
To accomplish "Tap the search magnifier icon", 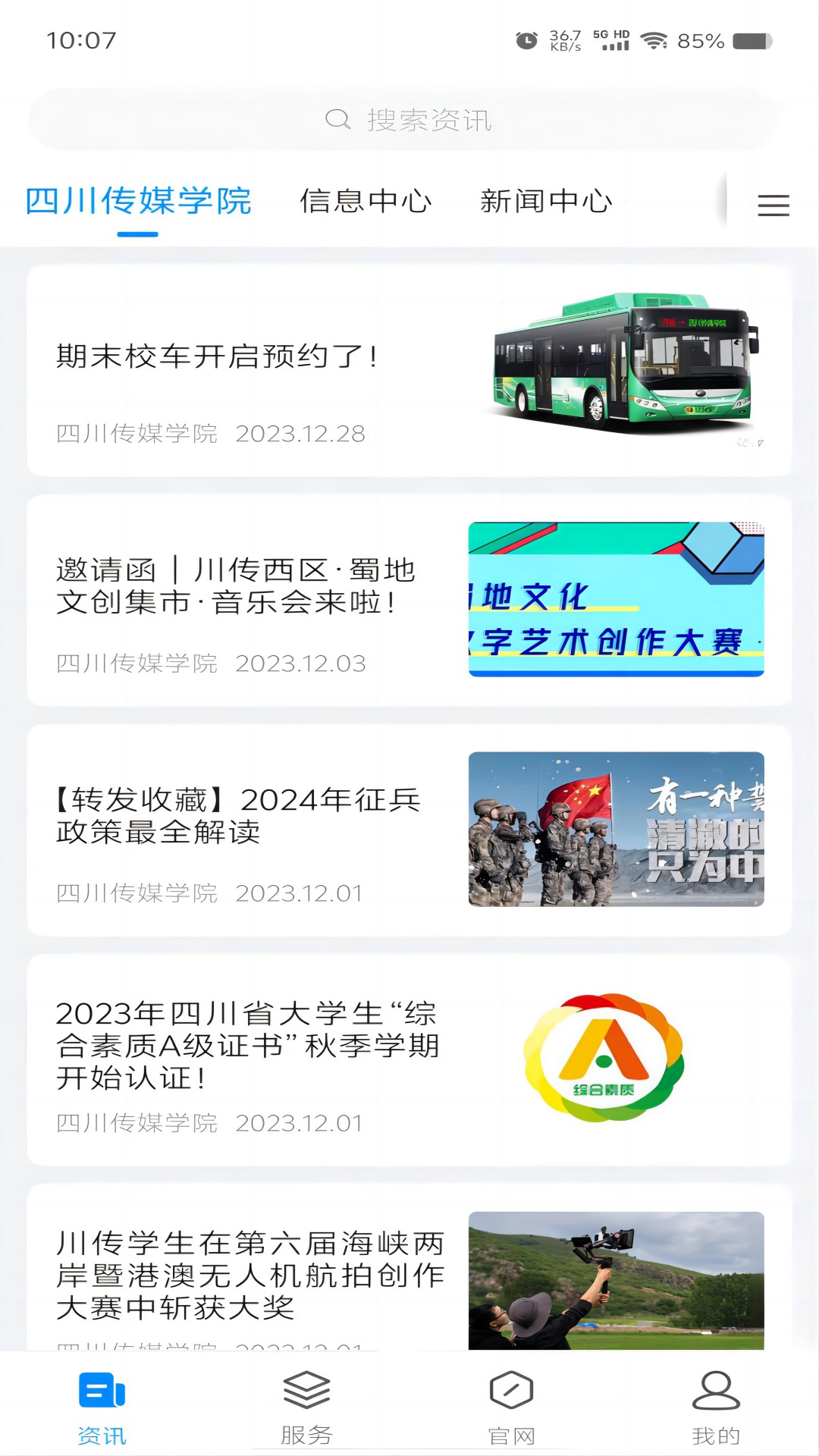I will click(x=337, y=119).
